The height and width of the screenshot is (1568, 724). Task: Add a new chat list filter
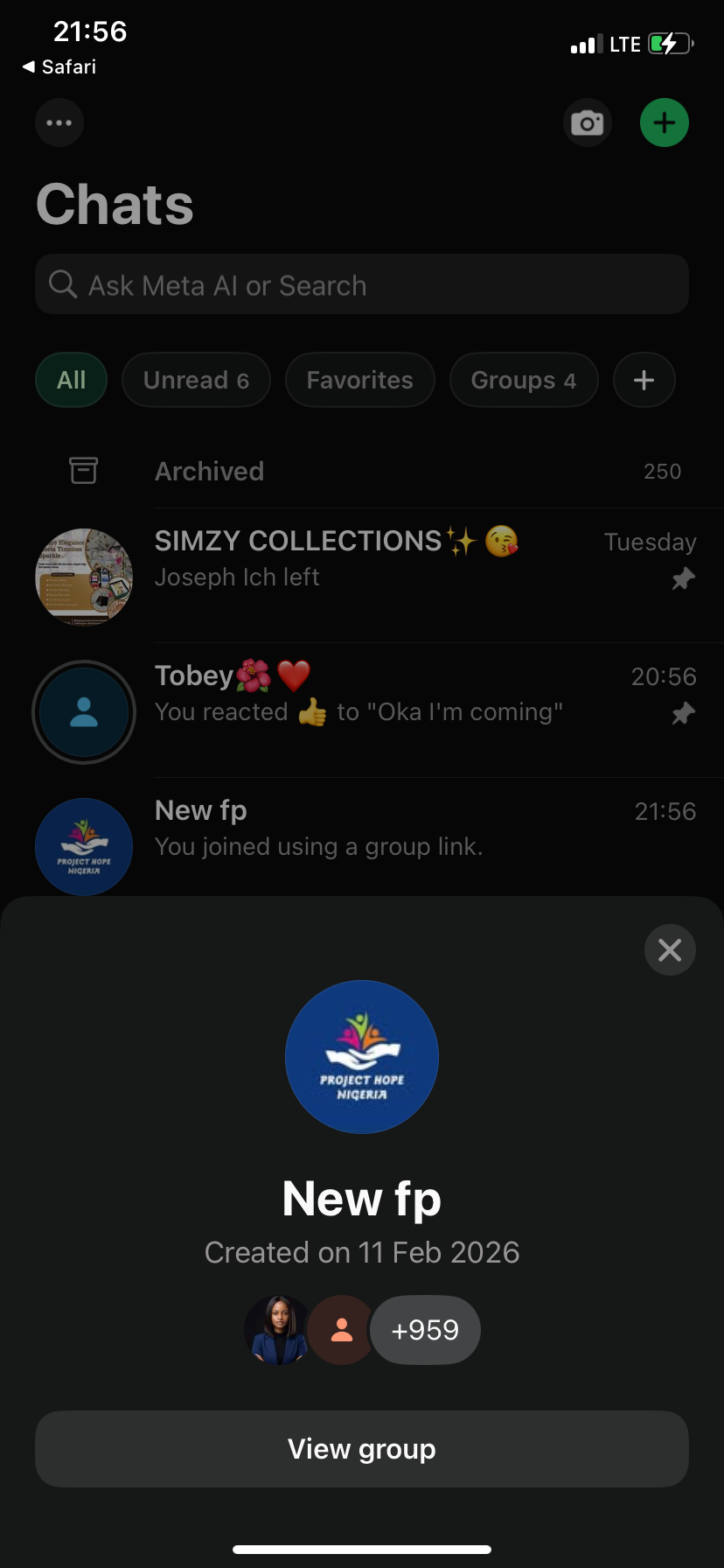644,380
